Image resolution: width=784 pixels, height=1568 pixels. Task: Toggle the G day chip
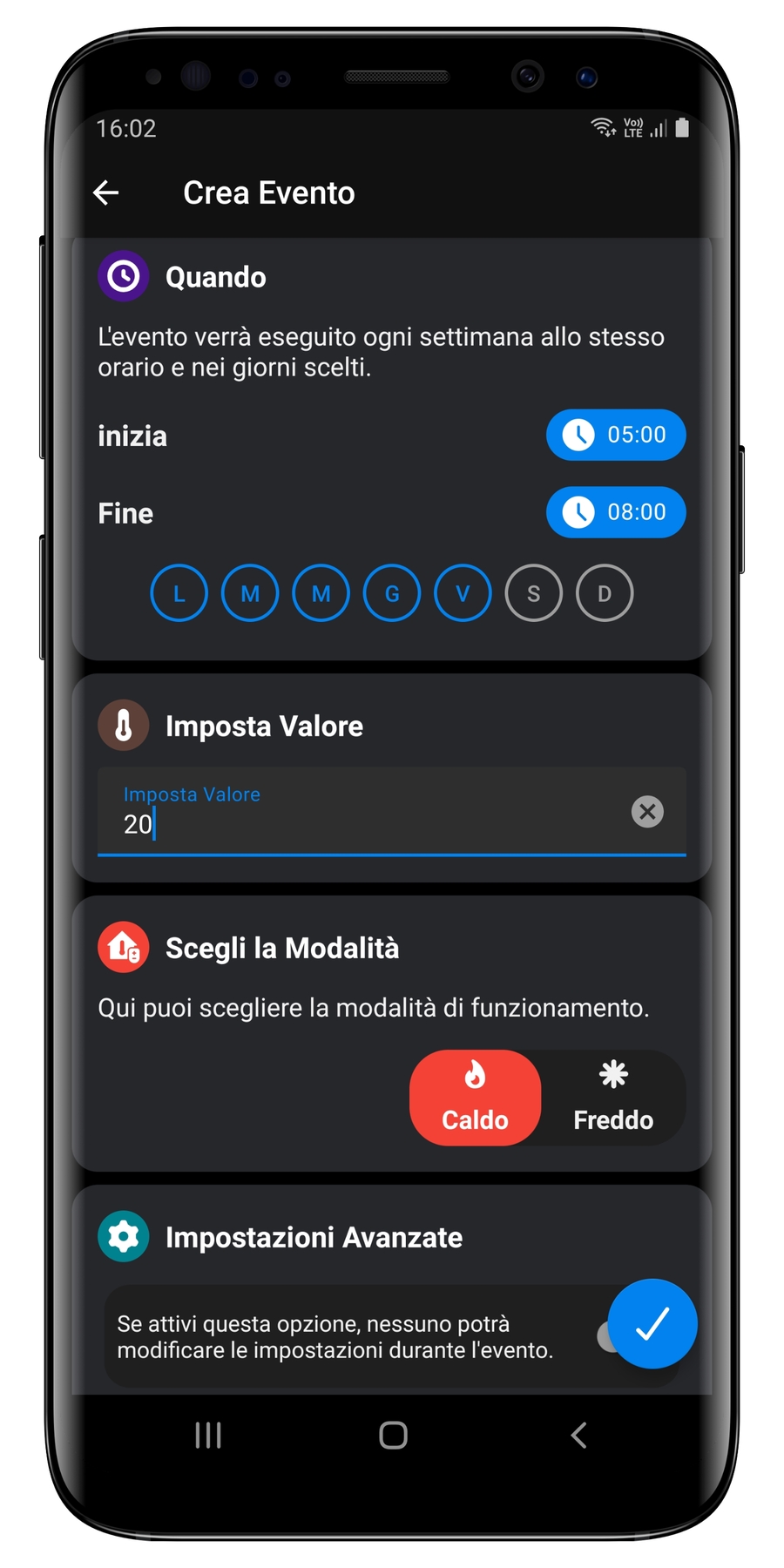pyautogui.click(x=392, y=593)
